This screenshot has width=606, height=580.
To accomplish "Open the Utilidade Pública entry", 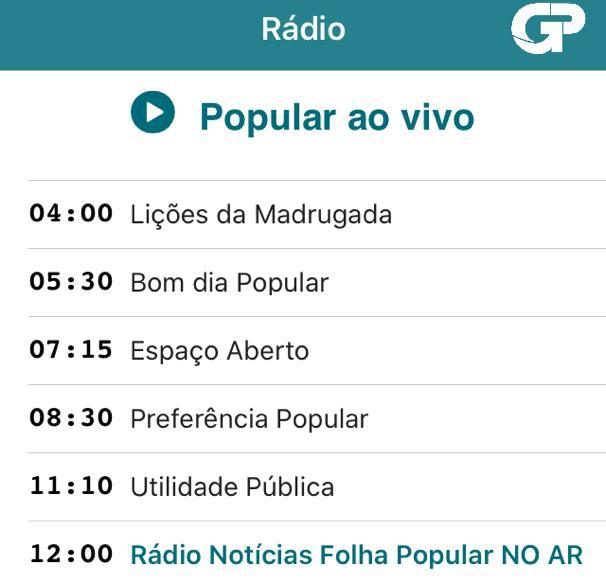I will tap(232, 487).
